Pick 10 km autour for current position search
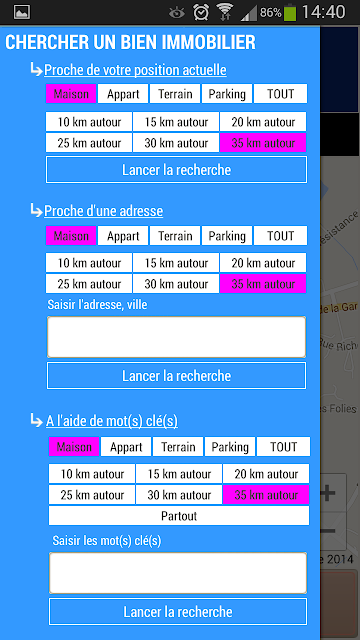 pyautogui.click(x=89, y=122)
